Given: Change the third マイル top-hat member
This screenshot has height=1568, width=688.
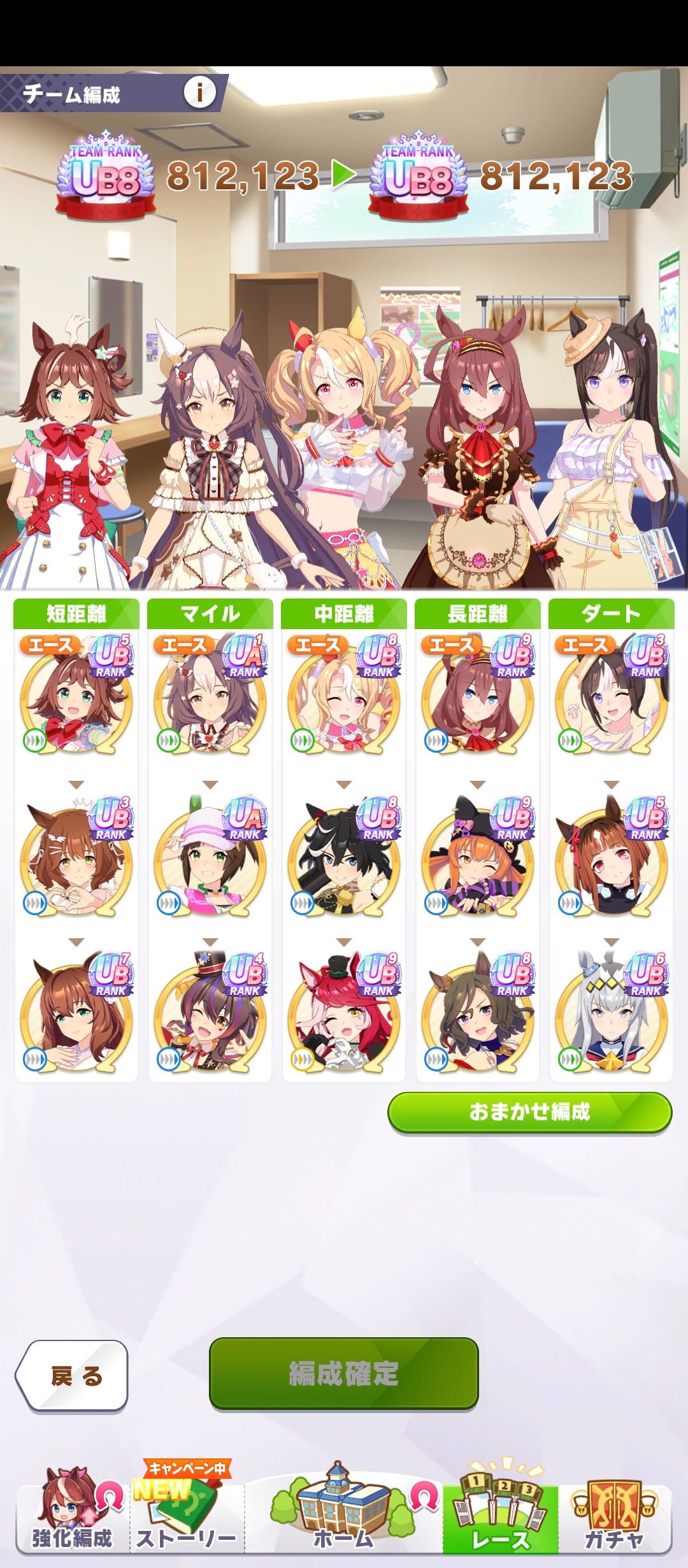Looking at the screenshot, I should pyautogui.click(x=210, y=1013).
